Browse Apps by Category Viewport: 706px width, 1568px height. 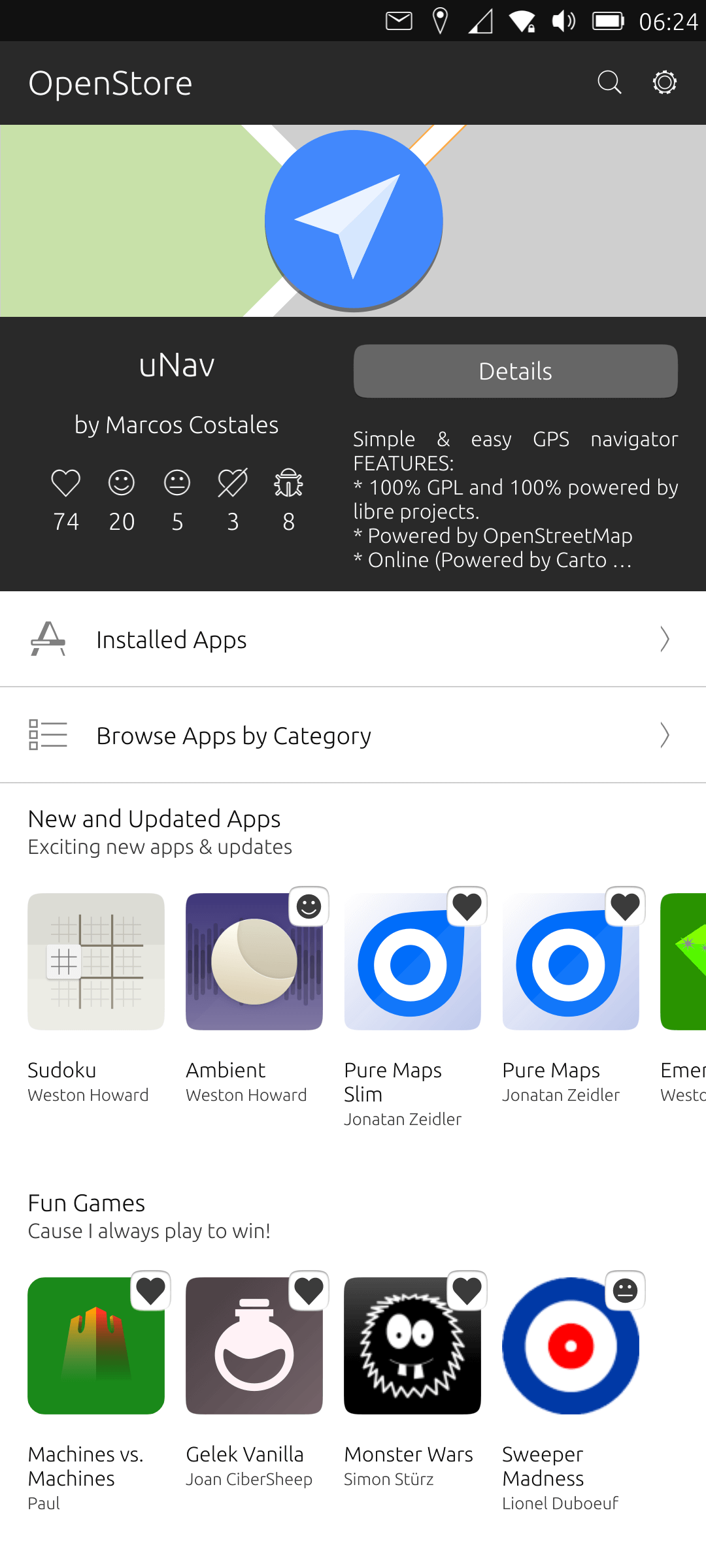tap(353, 736)
